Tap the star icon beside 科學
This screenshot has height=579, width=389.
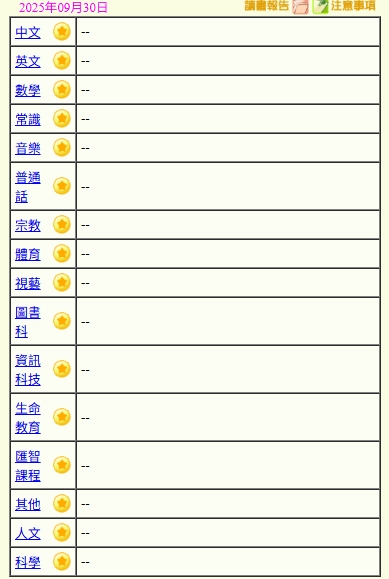[x=62, y=561]
